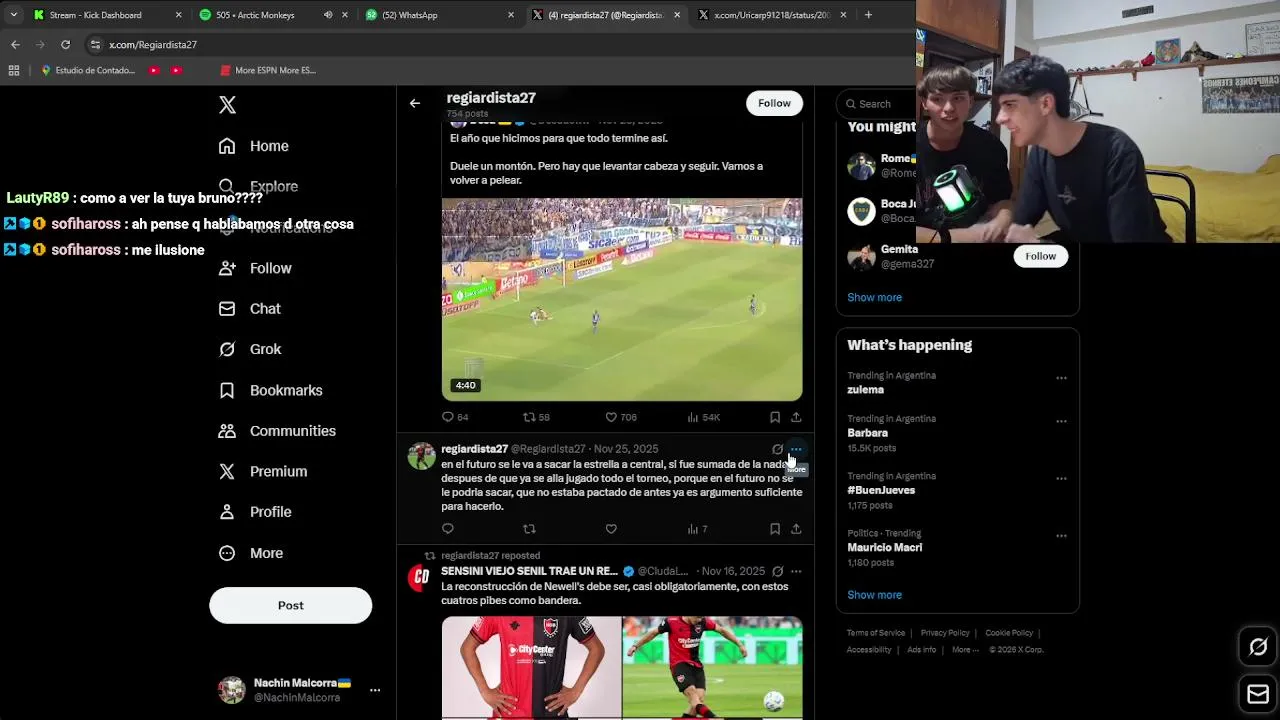Open the trending topic zulema
Screen dimensions: 1280x720
[866, 390]
